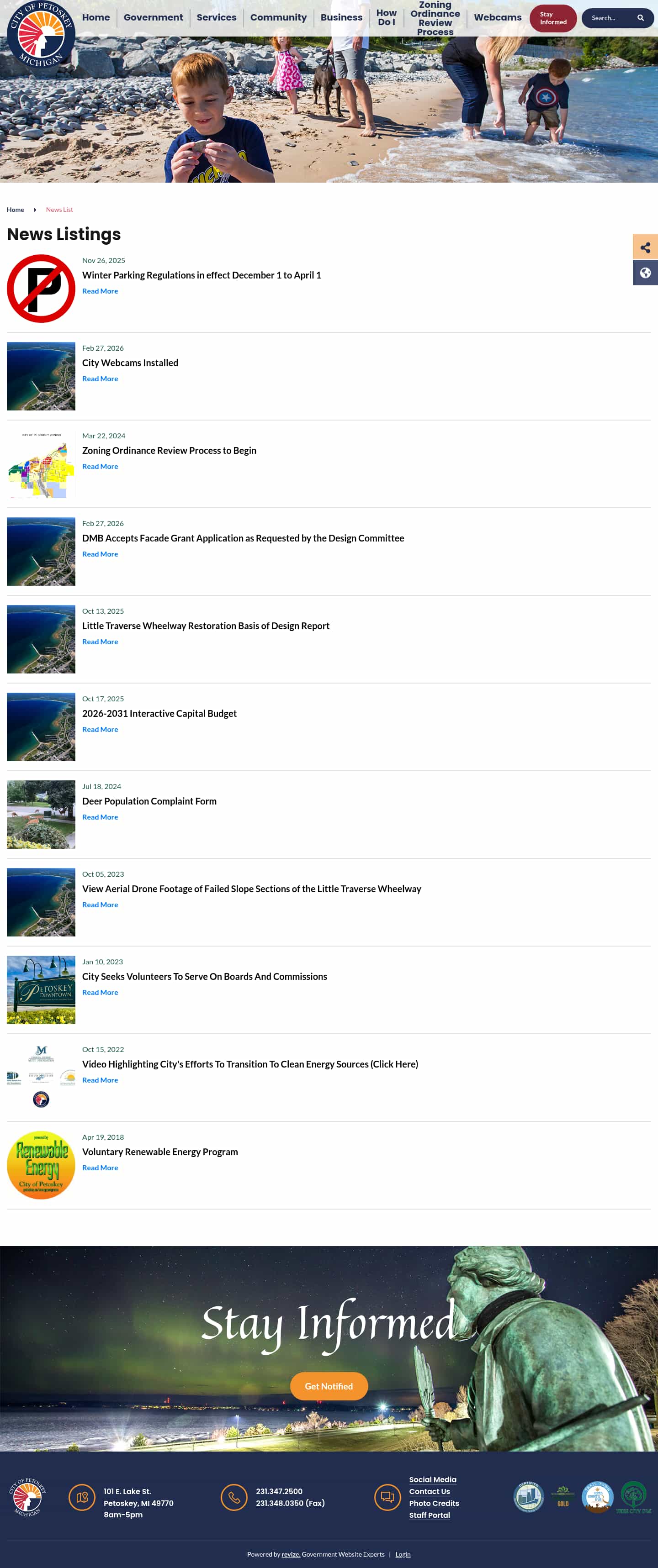Open the Services navigation menu
Image resolution: width=658 pixels, height=1568 pixels.
(216, 17)
